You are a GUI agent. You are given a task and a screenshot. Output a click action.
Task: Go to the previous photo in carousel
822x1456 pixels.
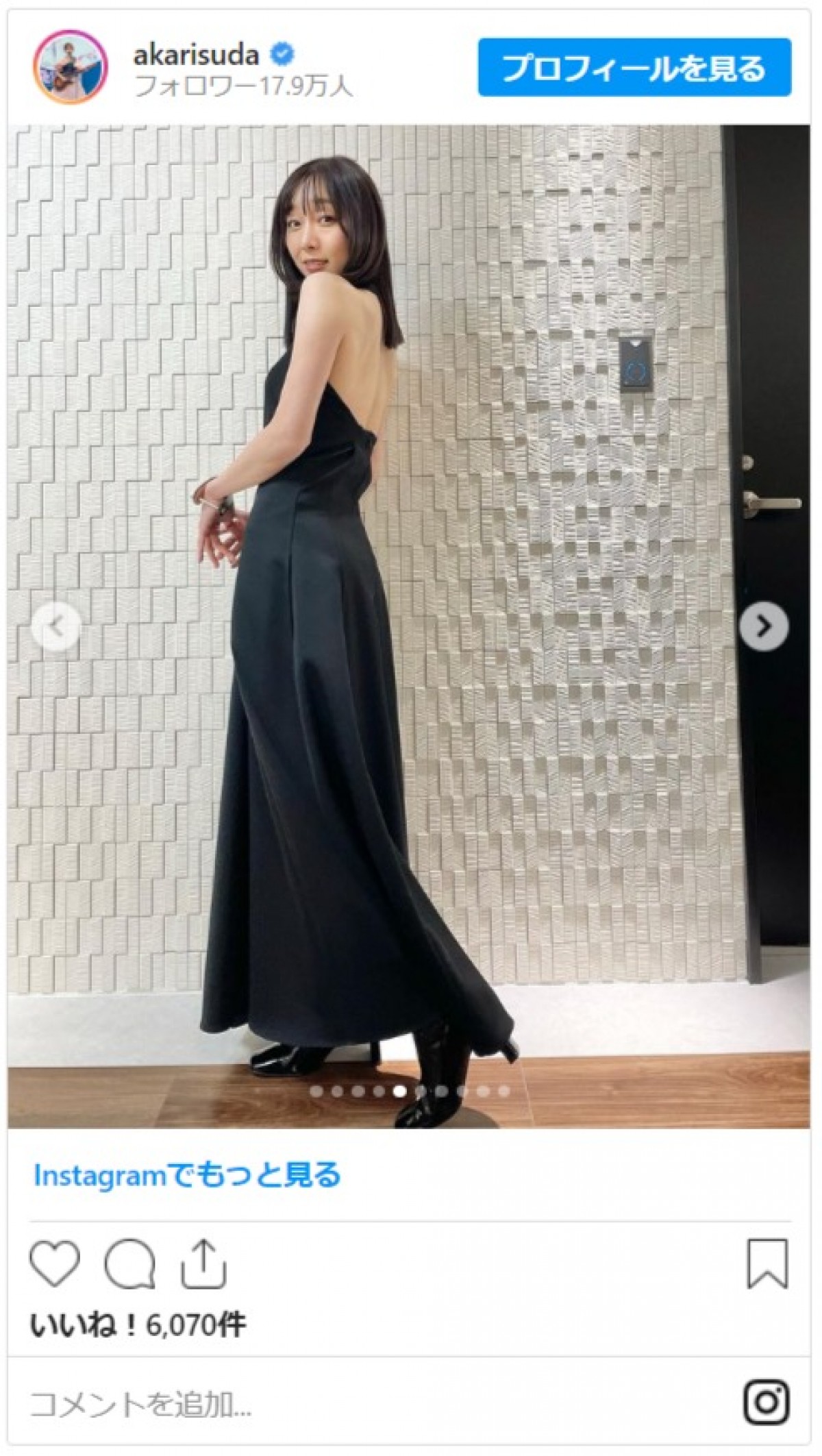[x=57, y=626]
